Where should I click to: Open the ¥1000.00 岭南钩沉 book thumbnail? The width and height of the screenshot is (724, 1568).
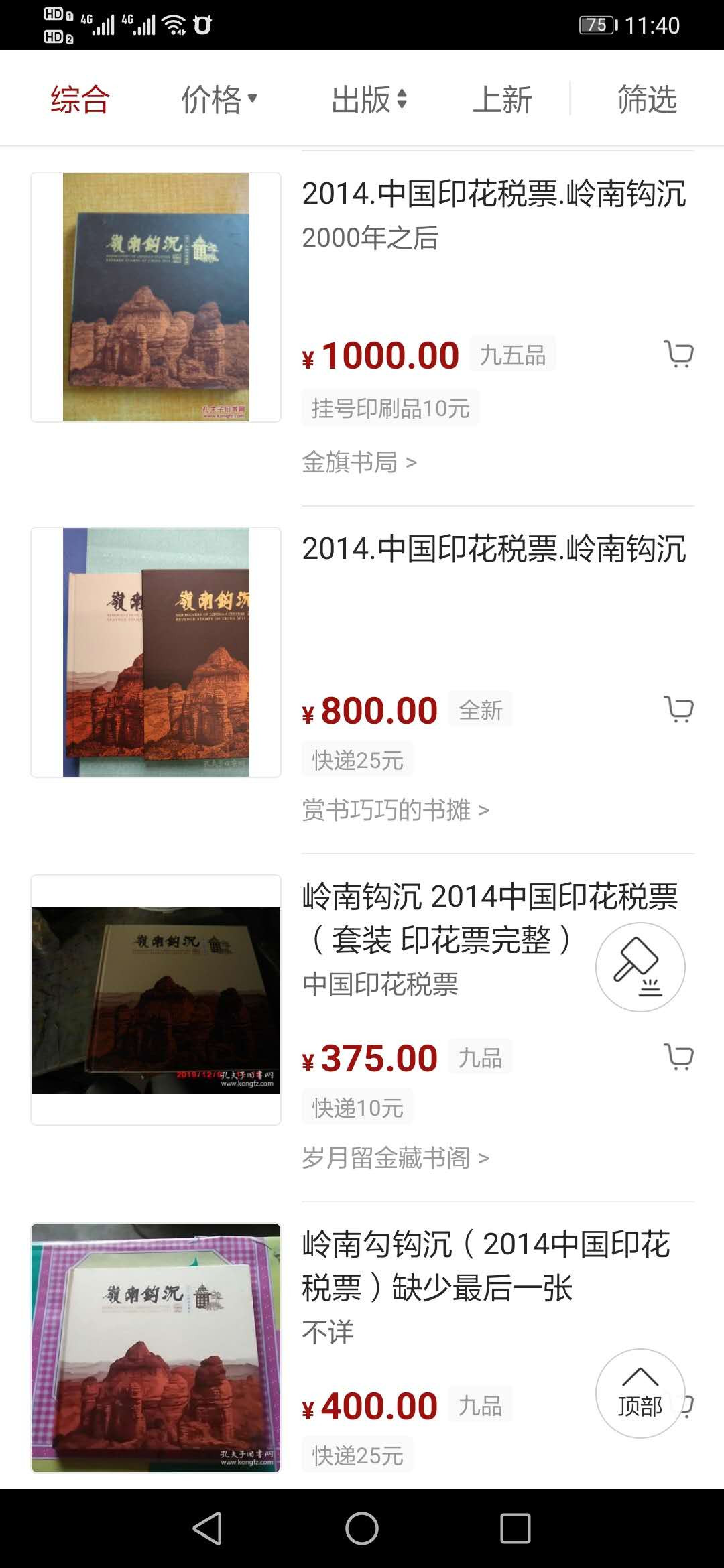tap(156, 297)
